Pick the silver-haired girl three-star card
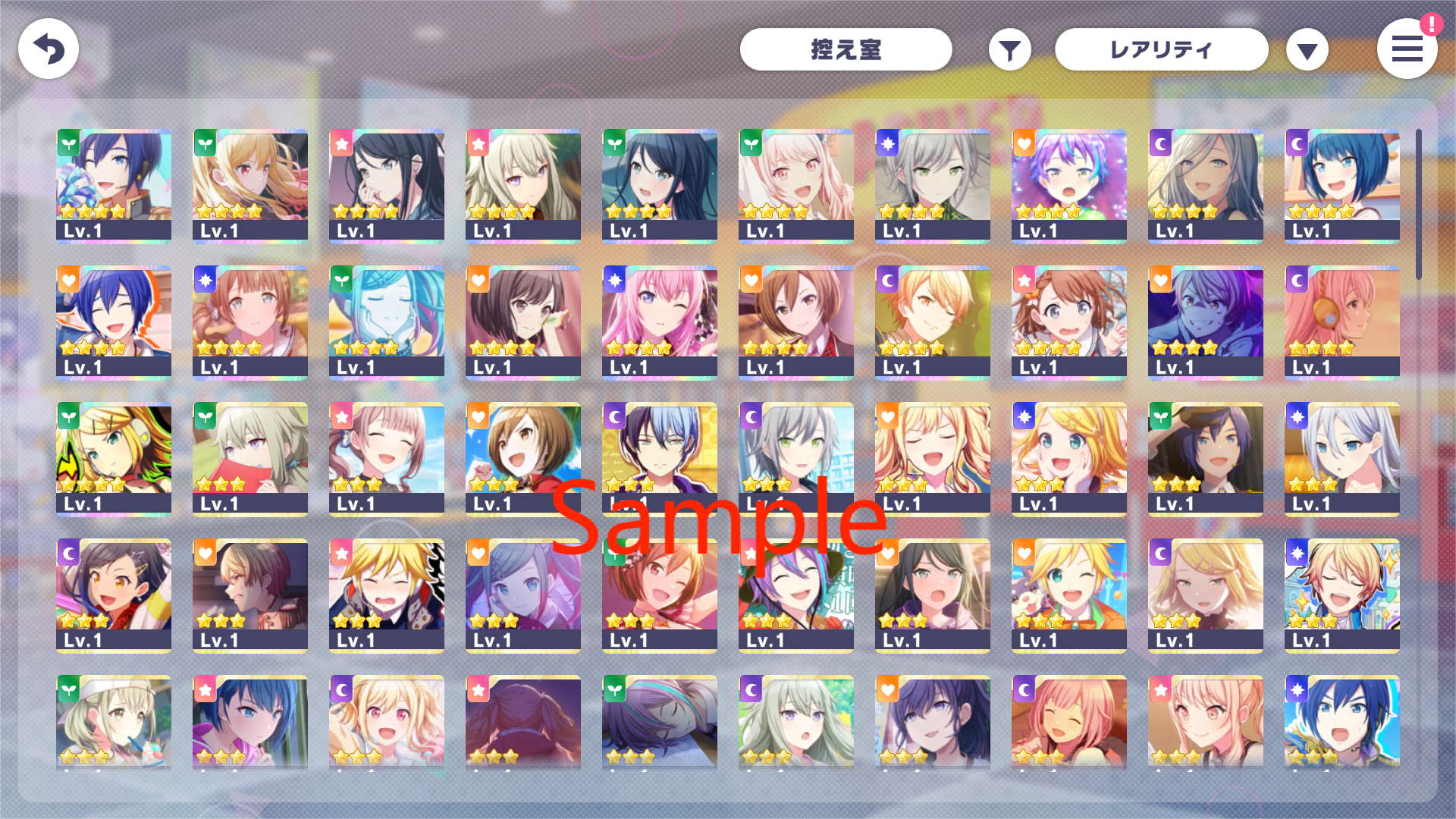The image size is (1456, 819). [1341, 459]
